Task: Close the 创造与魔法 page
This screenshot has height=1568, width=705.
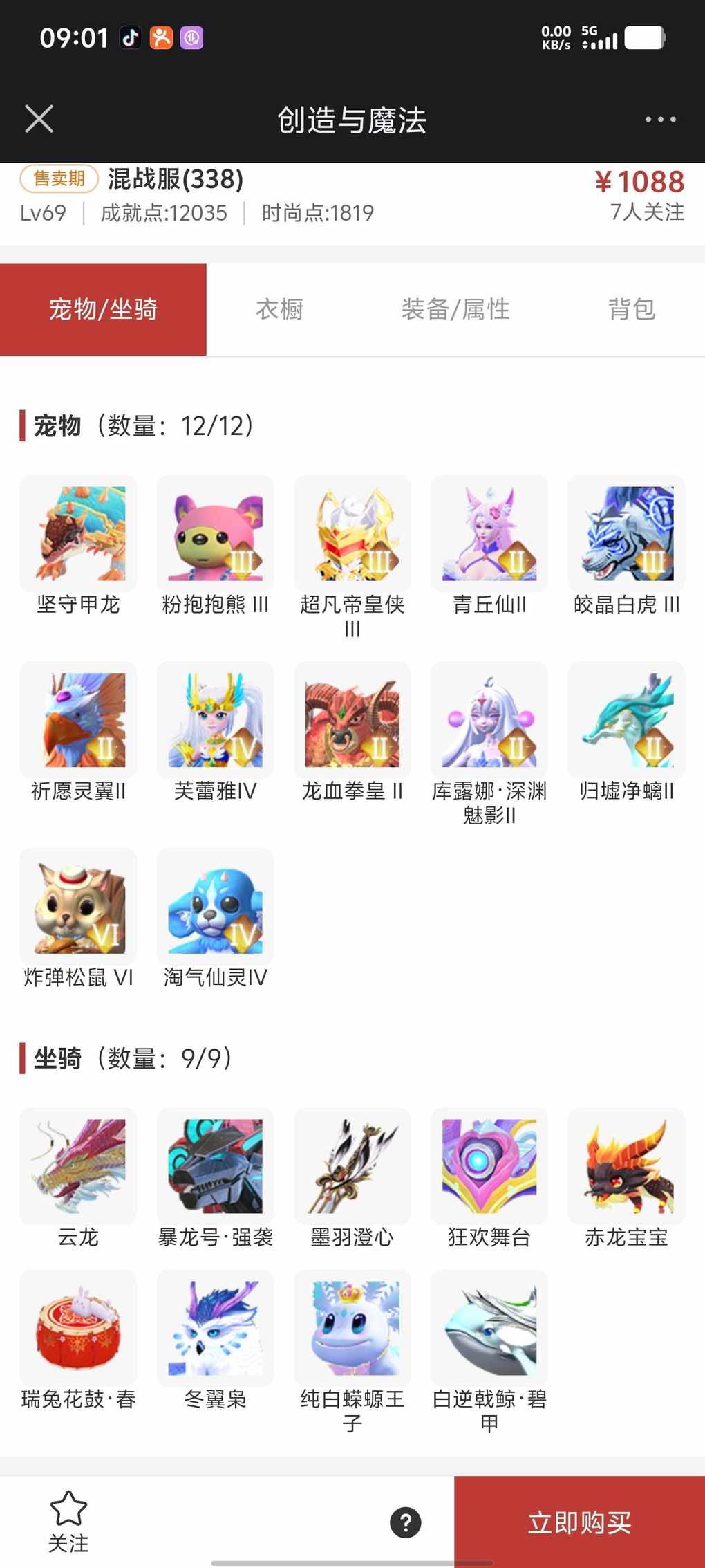Action: (39, 119)
